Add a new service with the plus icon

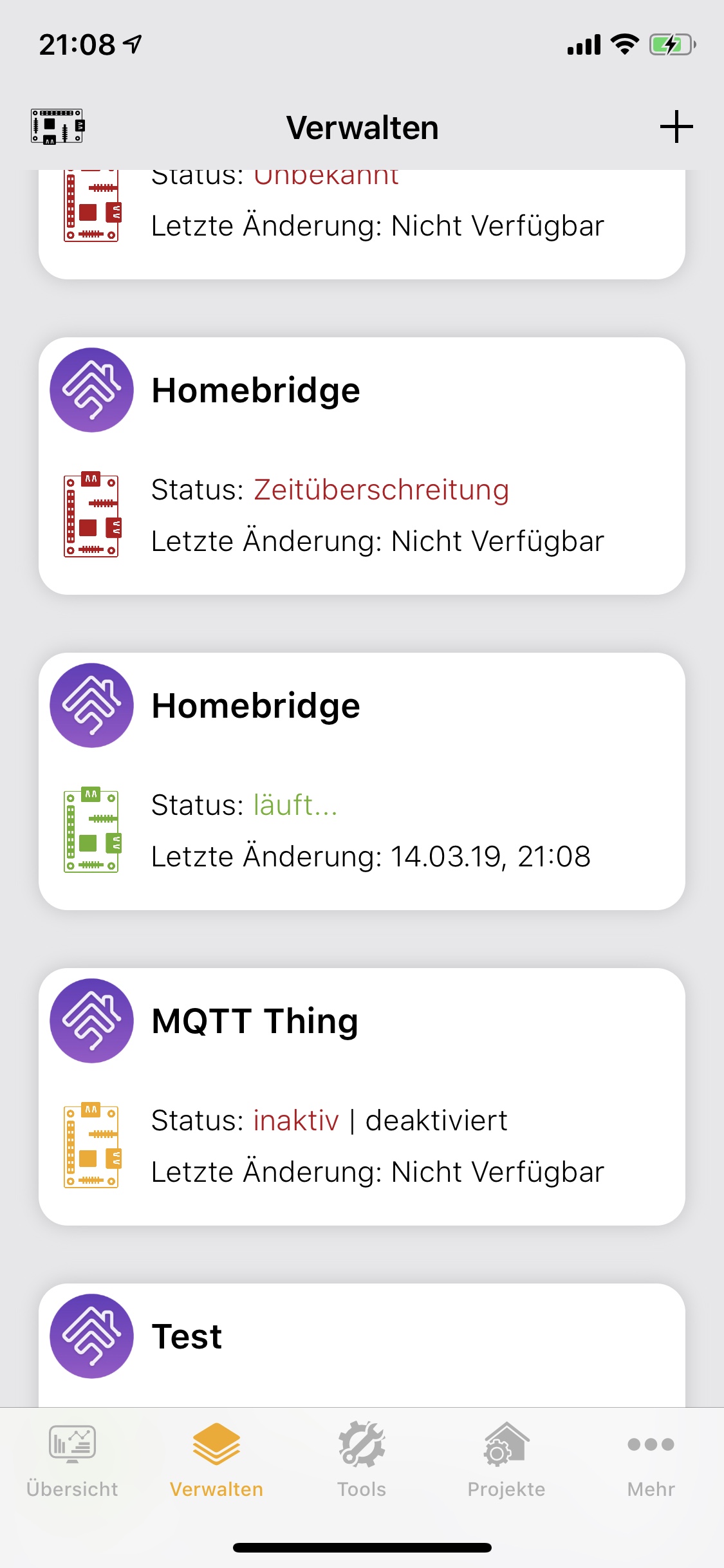tap(676, 127)
